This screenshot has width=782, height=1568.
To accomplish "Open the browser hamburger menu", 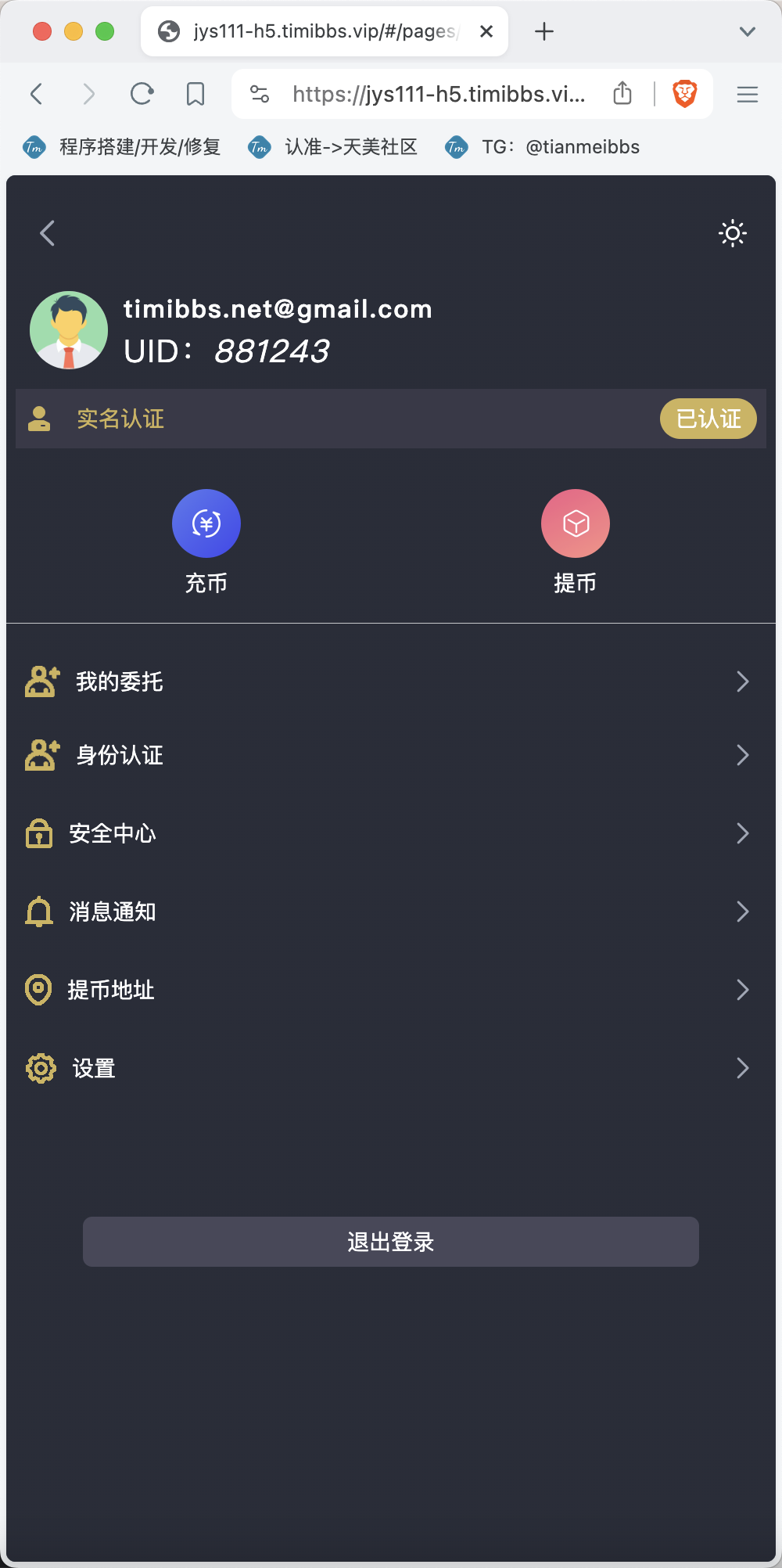I will (747, 94).
